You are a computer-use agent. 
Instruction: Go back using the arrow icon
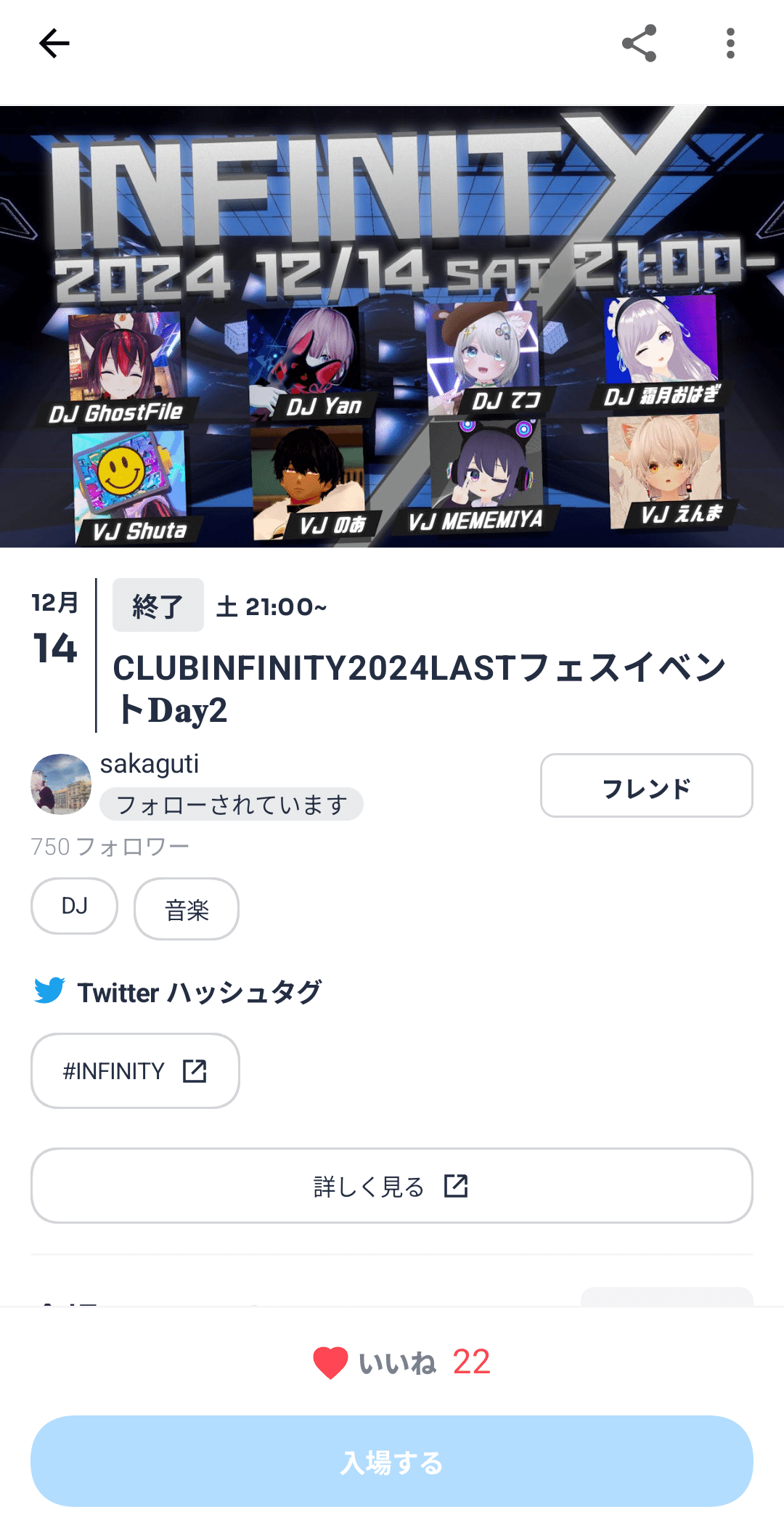(x=54, y=44)
